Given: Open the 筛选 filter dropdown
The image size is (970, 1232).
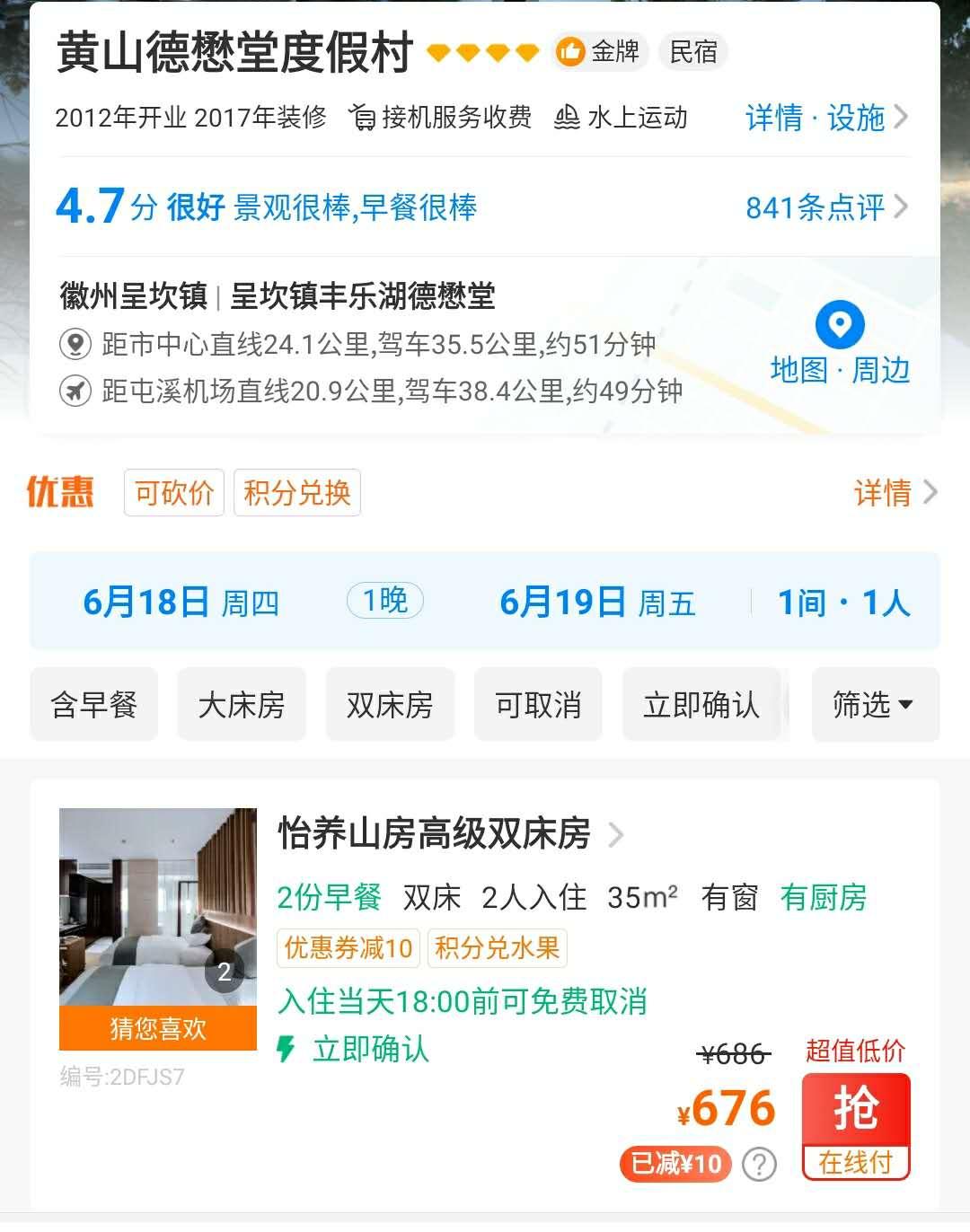Looking at the screenshot, I should (875, 705).
